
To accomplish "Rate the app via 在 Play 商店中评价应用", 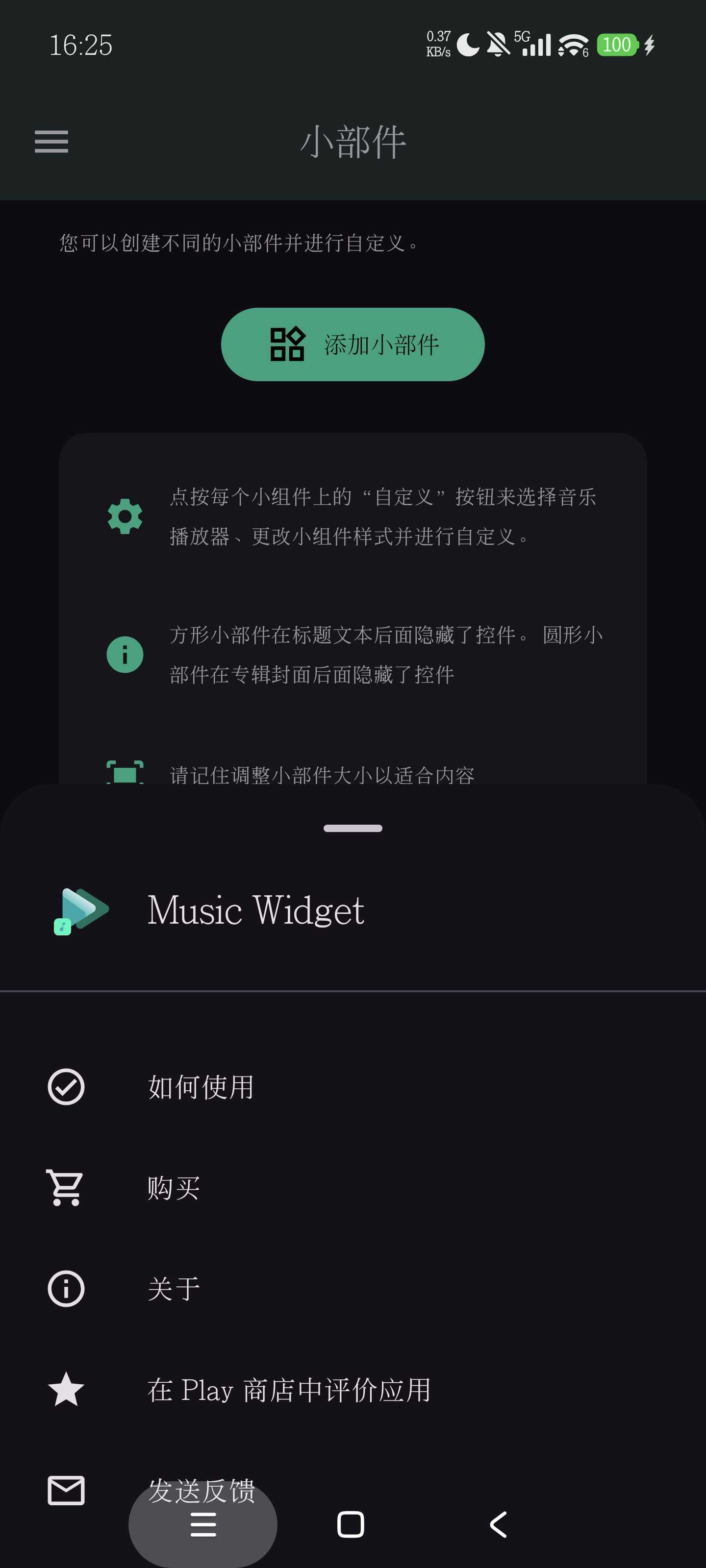I will pyautogui.click(x=289, y=1390).
